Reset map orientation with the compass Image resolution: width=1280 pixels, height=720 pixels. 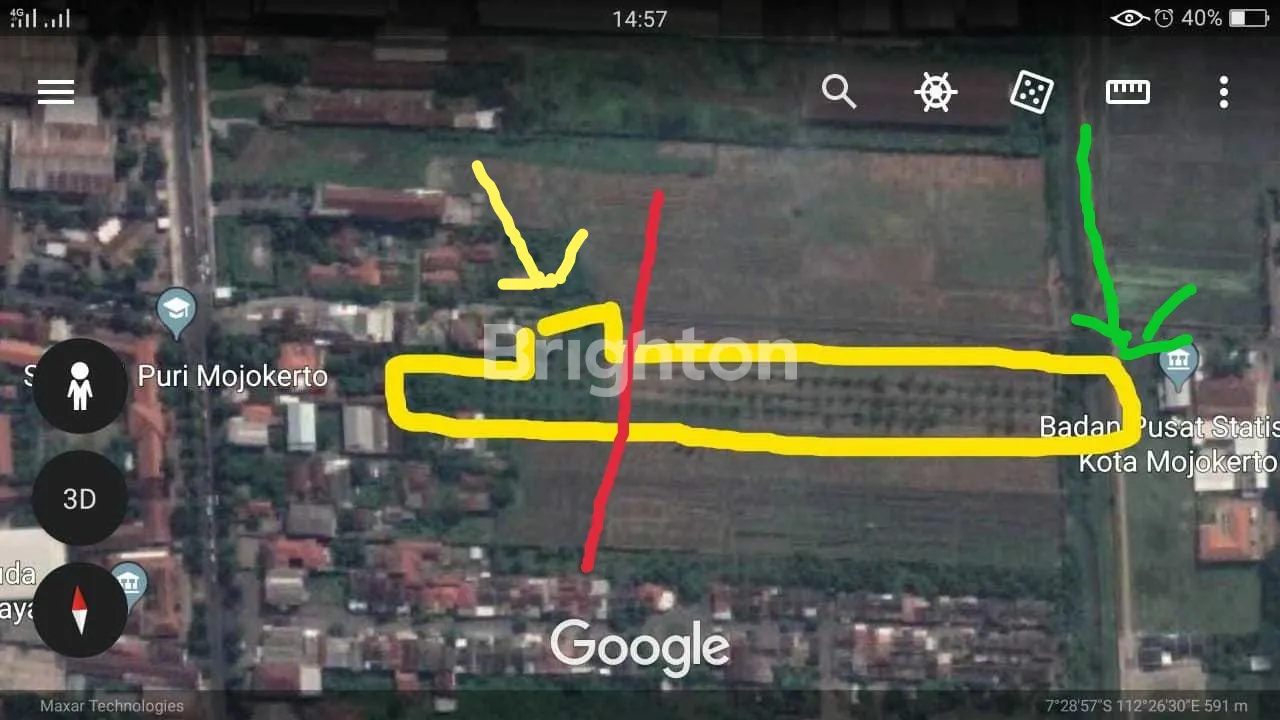(80, 609)
